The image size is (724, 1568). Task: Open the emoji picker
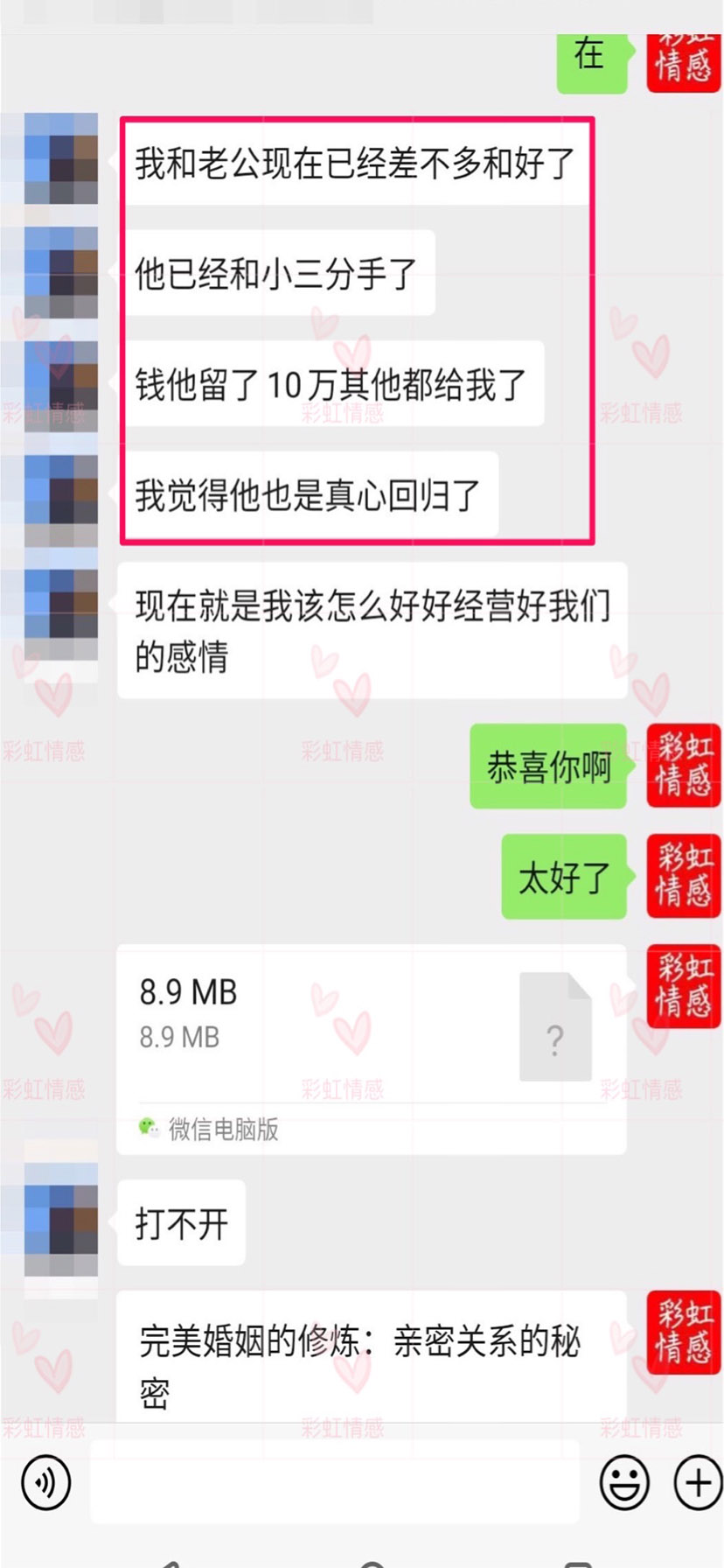click(x=624, y=1482)
